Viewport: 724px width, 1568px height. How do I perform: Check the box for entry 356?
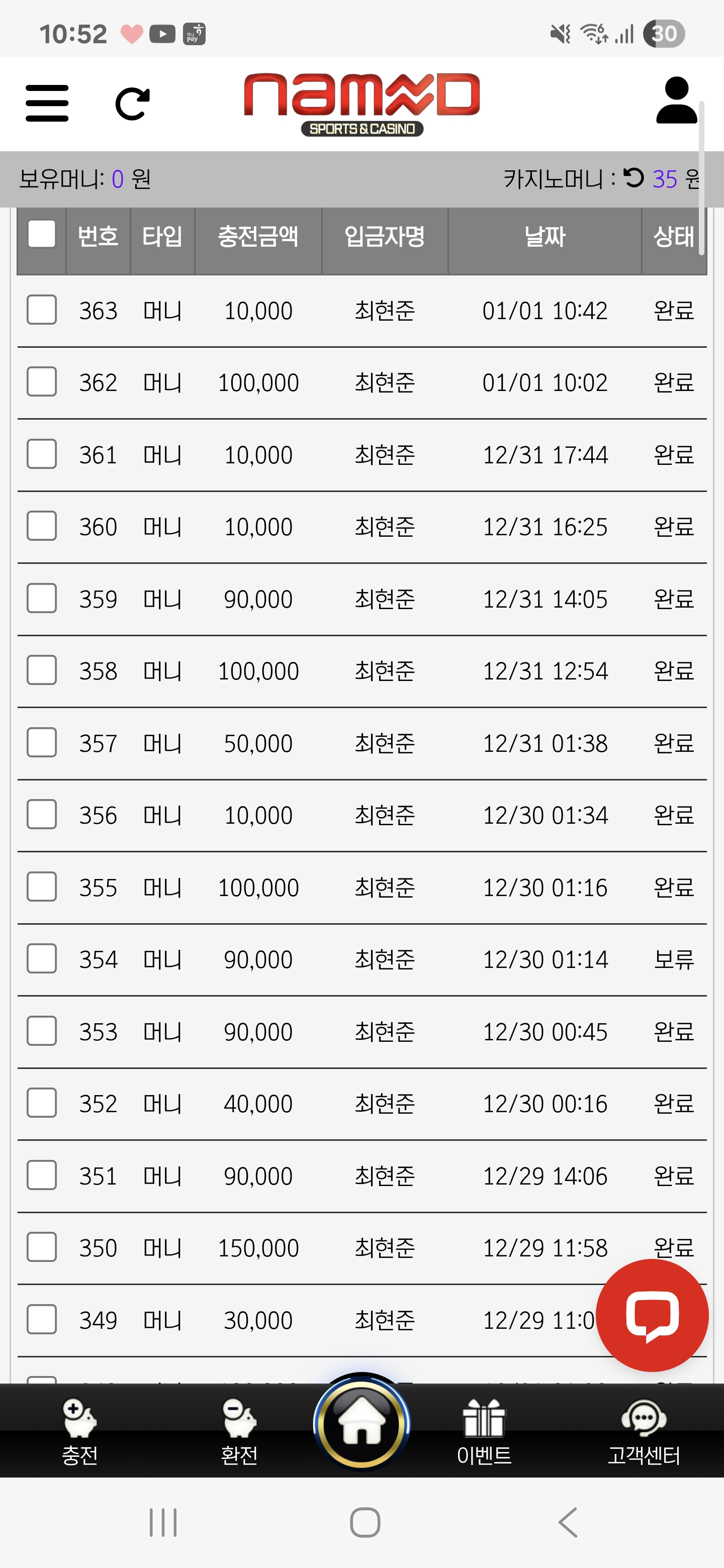coord(41,815)
